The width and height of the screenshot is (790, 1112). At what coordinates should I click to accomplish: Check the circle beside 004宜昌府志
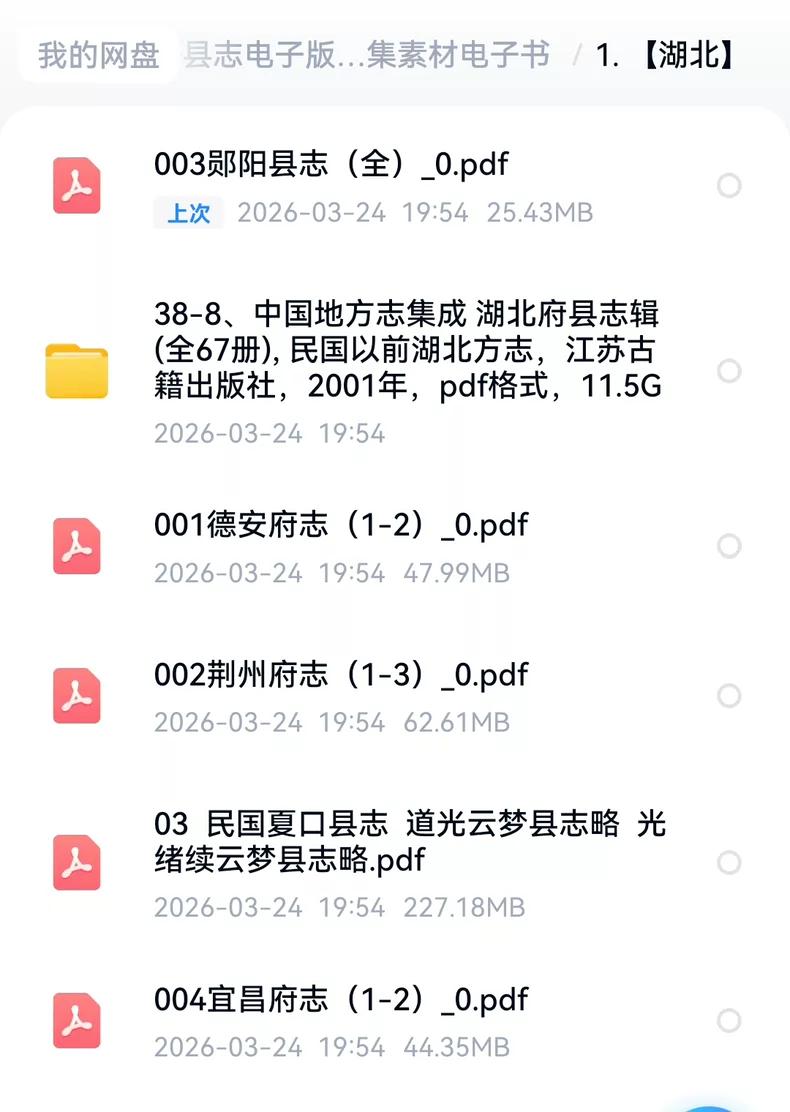pyautogui.click(x=729, y=1020)
